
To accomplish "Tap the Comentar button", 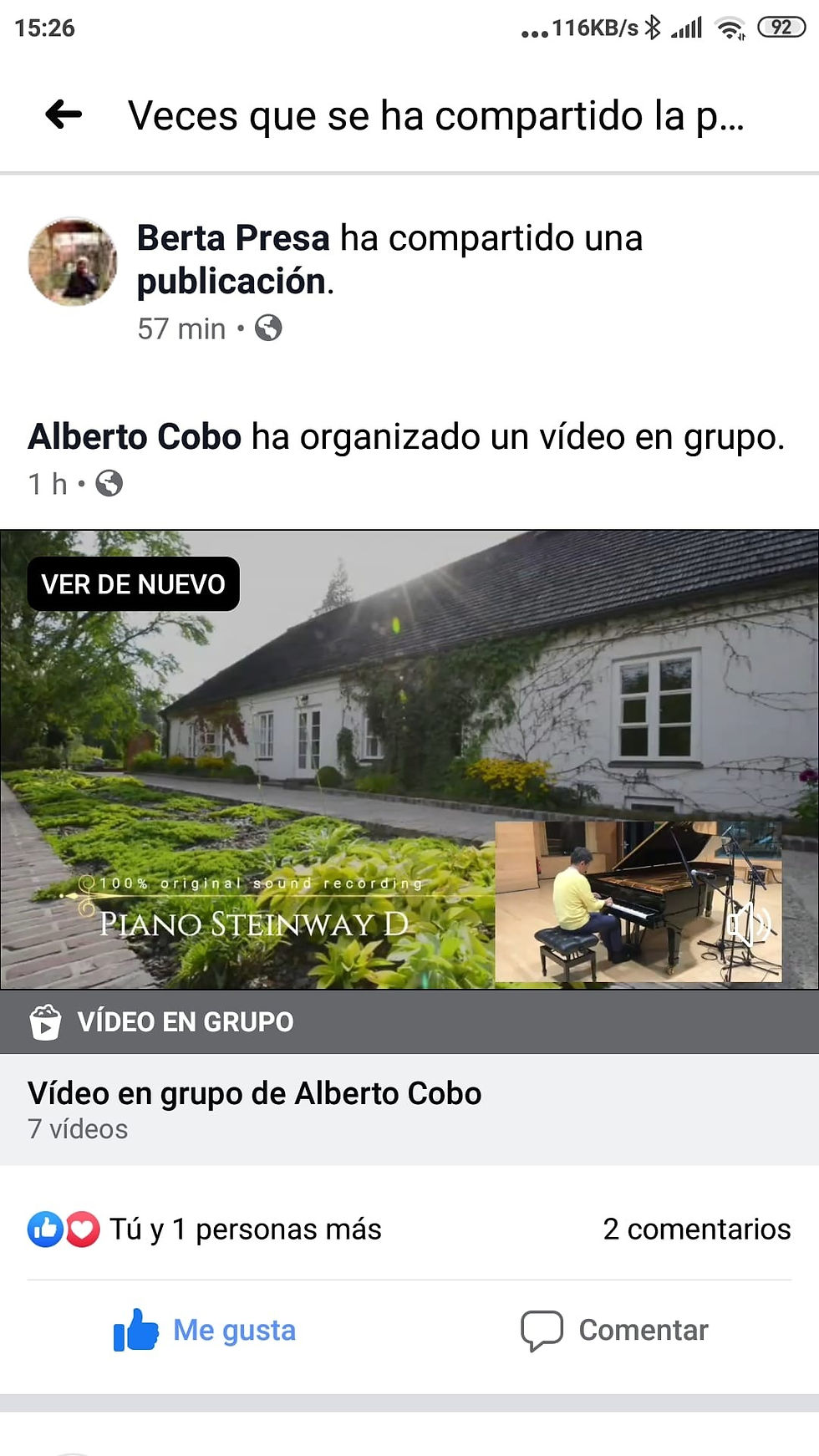I will tap(614, 1330).
